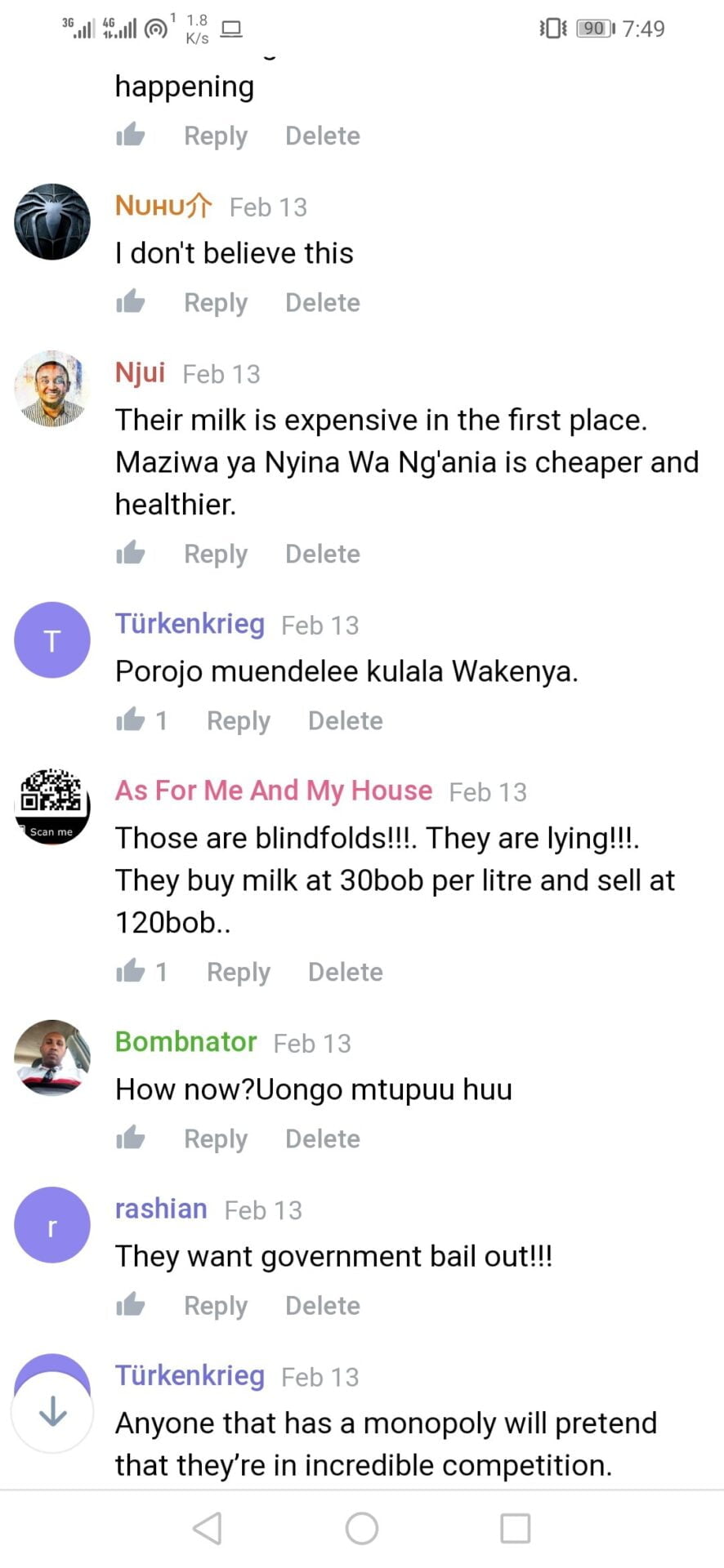Delete Nuhu's comment
Viewport: 724px width, 1568px height.
coord(322,303)
